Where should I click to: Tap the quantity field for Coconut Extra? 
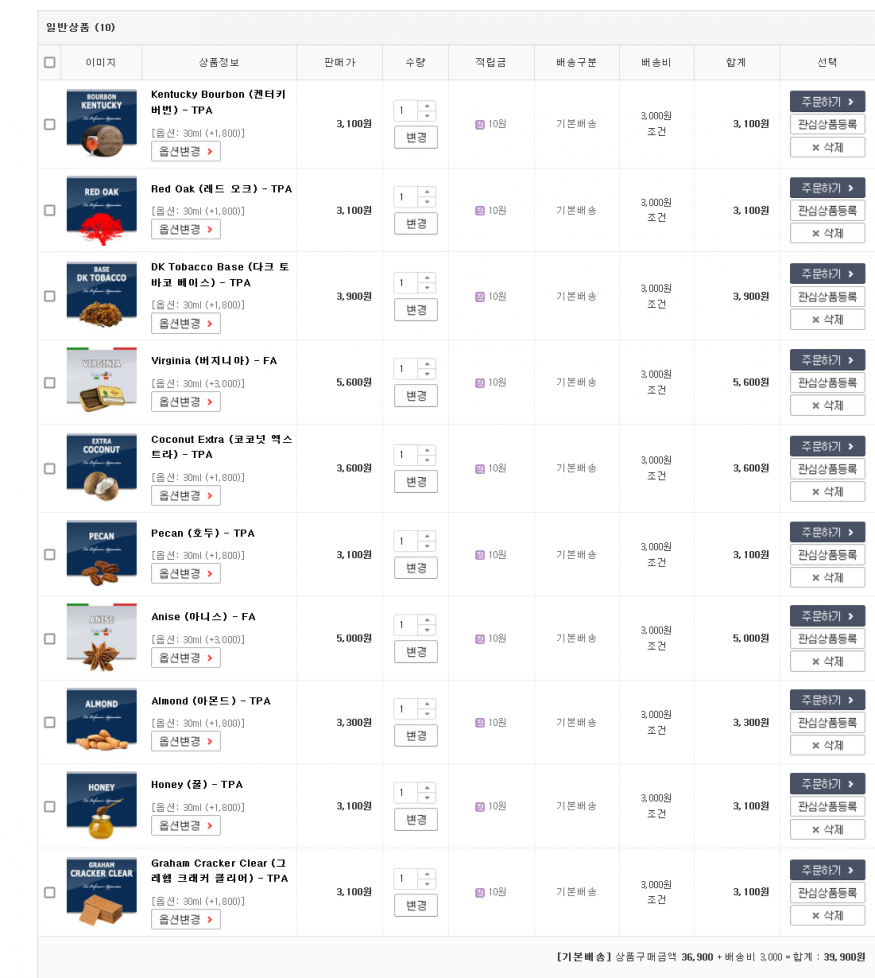406,455
